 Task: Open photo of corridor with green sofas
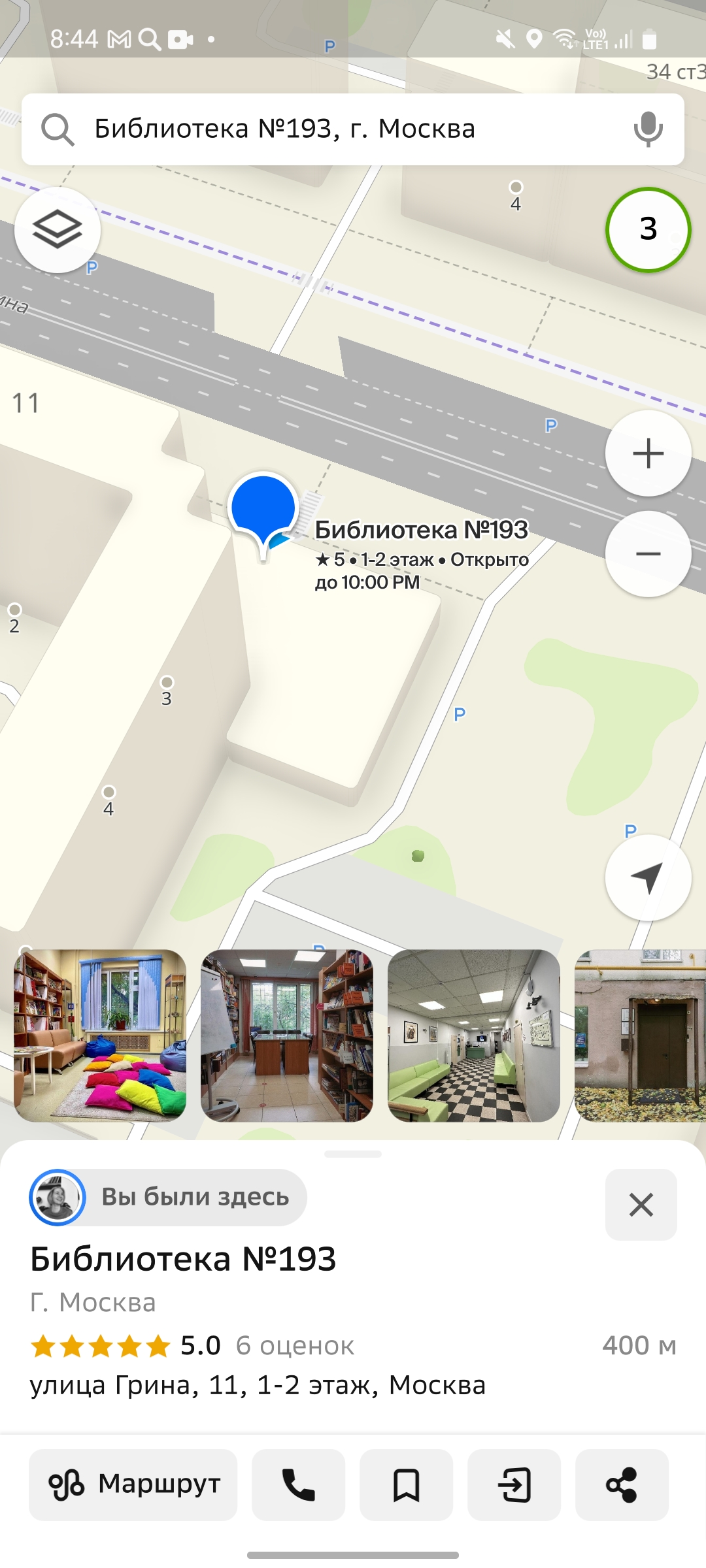pos(474,1036)
